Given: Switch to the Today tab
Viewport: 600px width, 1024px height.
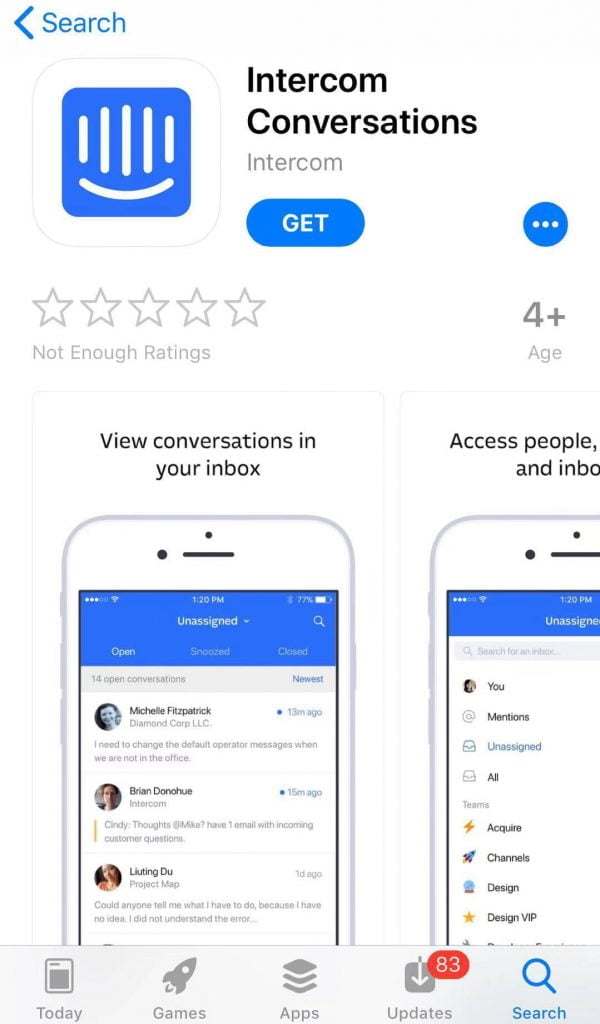Looking at the screenshot, I should coord(59,988).
